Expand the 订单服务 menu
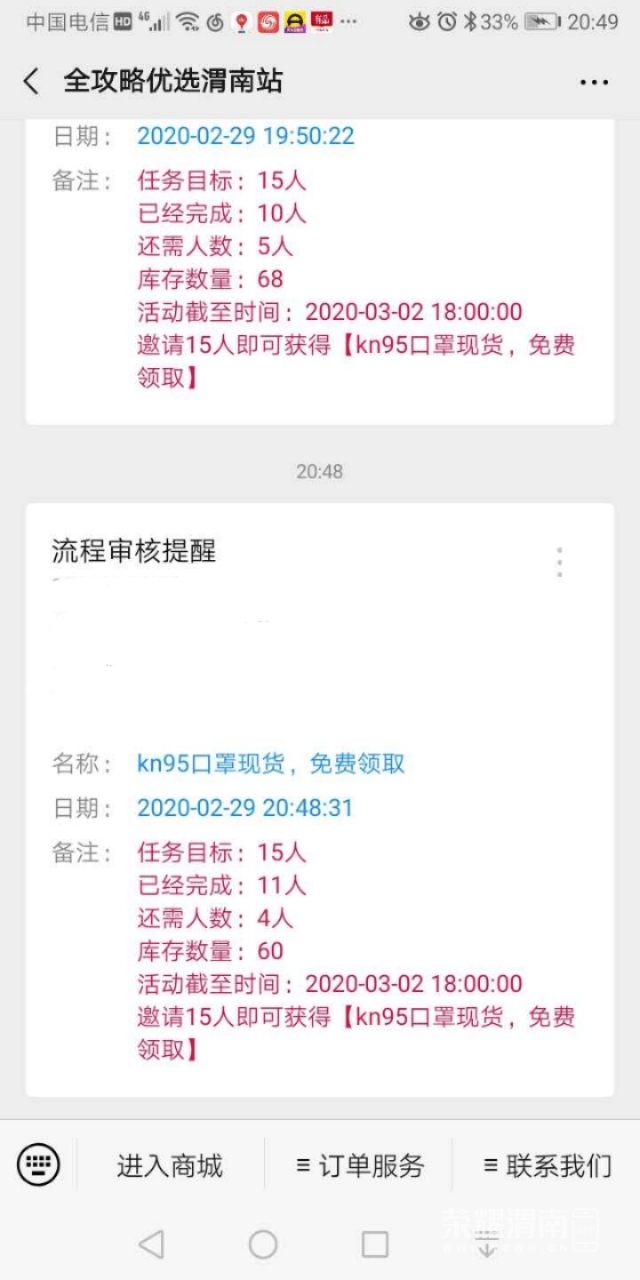This screenshot has height=1280, width=640. point(360,1165)
